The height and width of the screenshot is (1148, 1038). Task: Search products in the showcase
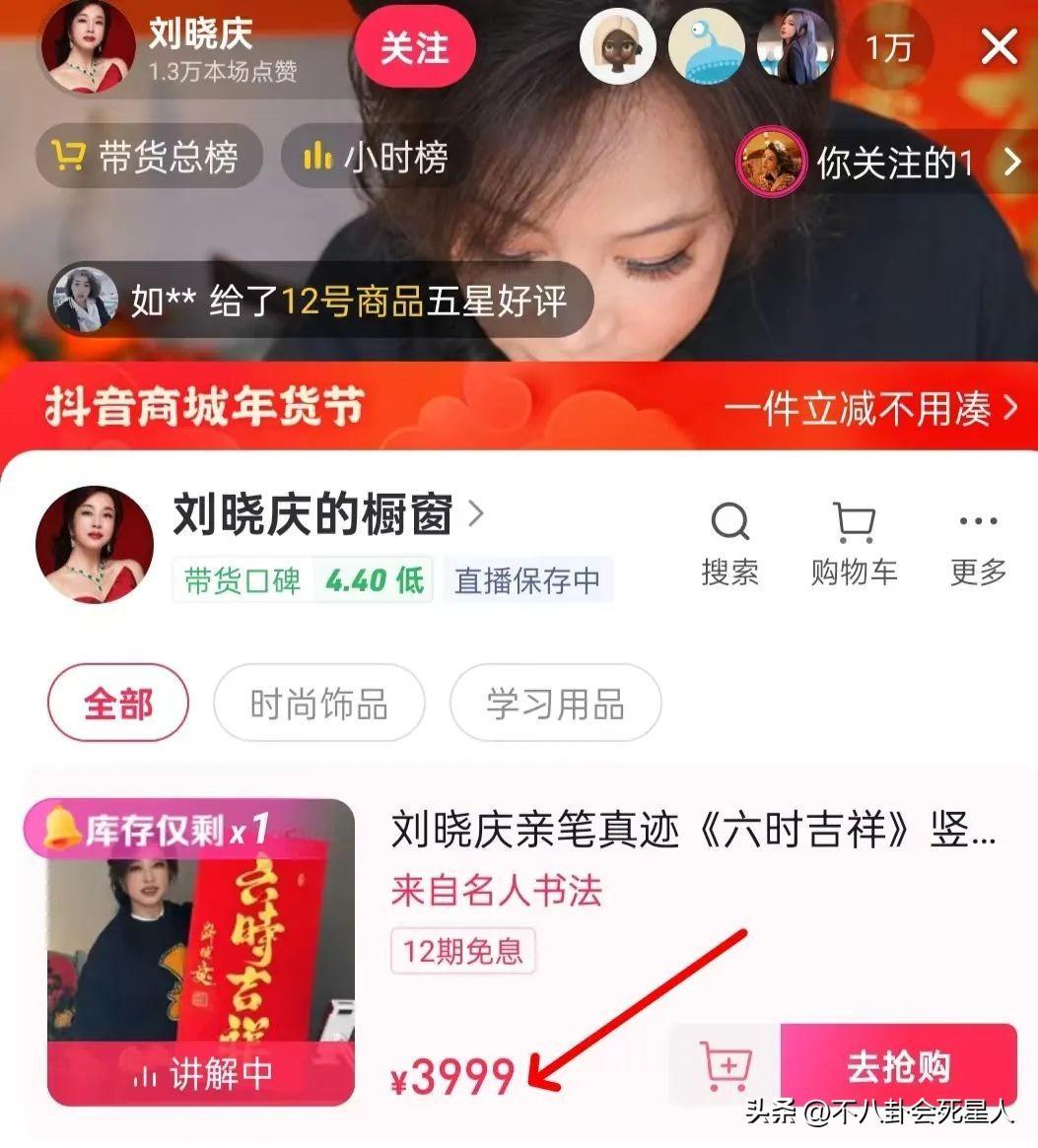[729, 543]
